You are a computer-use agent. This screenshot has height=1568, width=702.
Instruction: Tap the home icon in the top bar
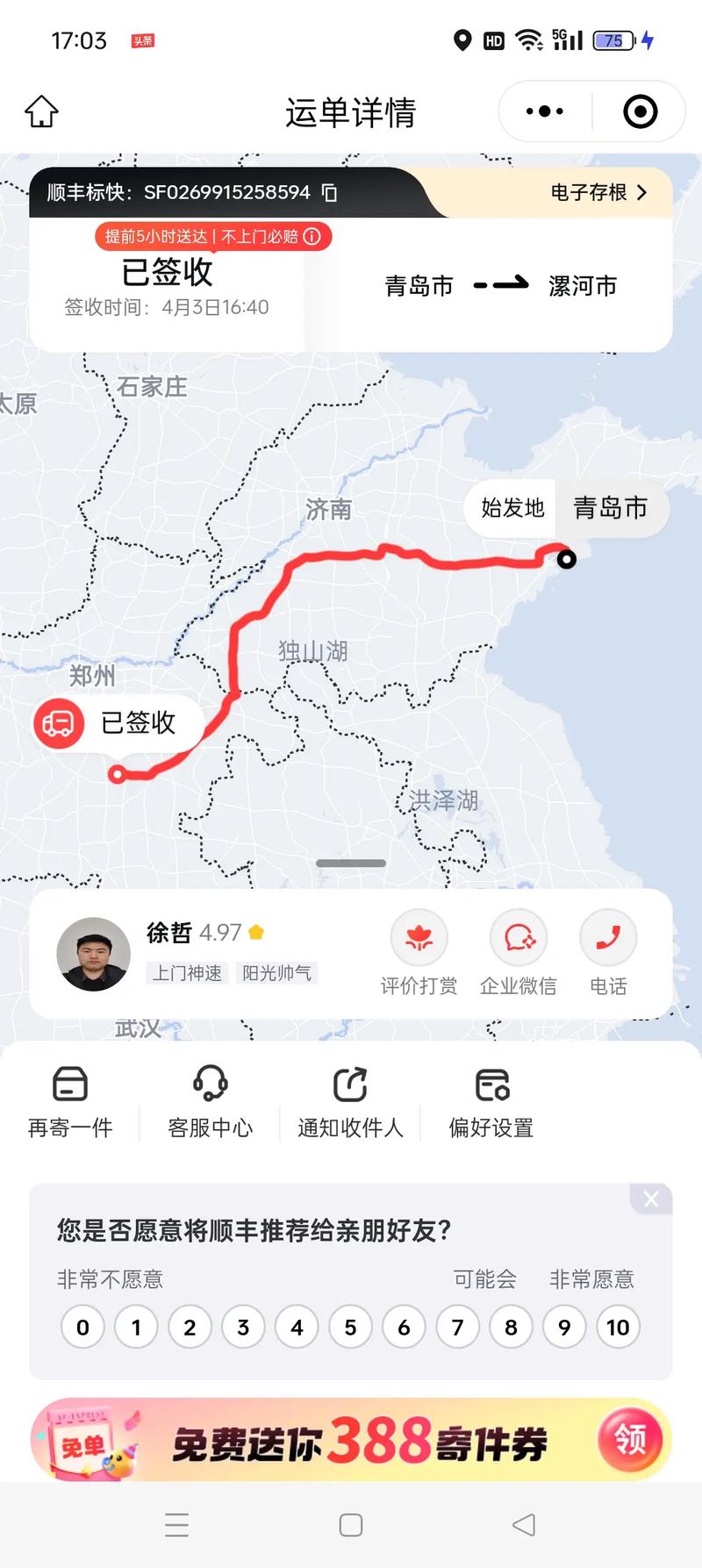pos(42,111)
